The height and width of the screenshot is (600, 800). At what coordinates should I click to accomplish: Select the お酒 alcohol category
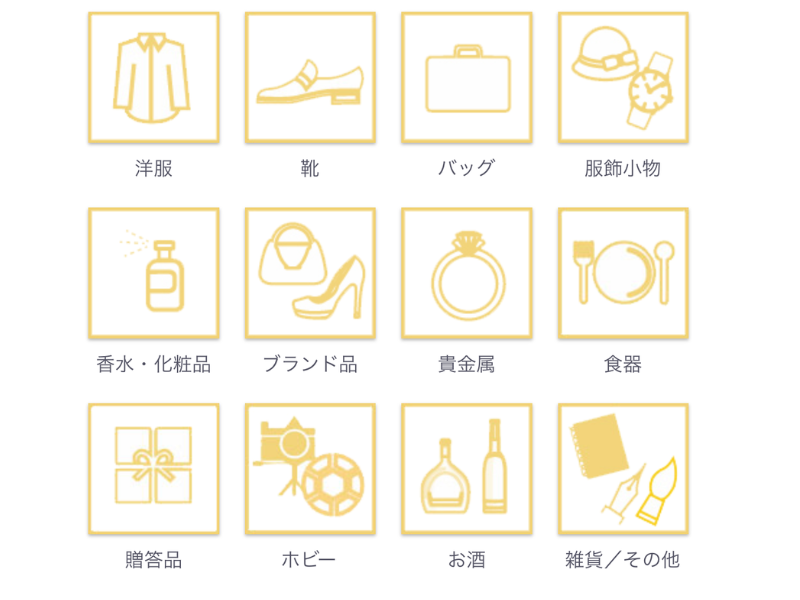tap(466, 469)
